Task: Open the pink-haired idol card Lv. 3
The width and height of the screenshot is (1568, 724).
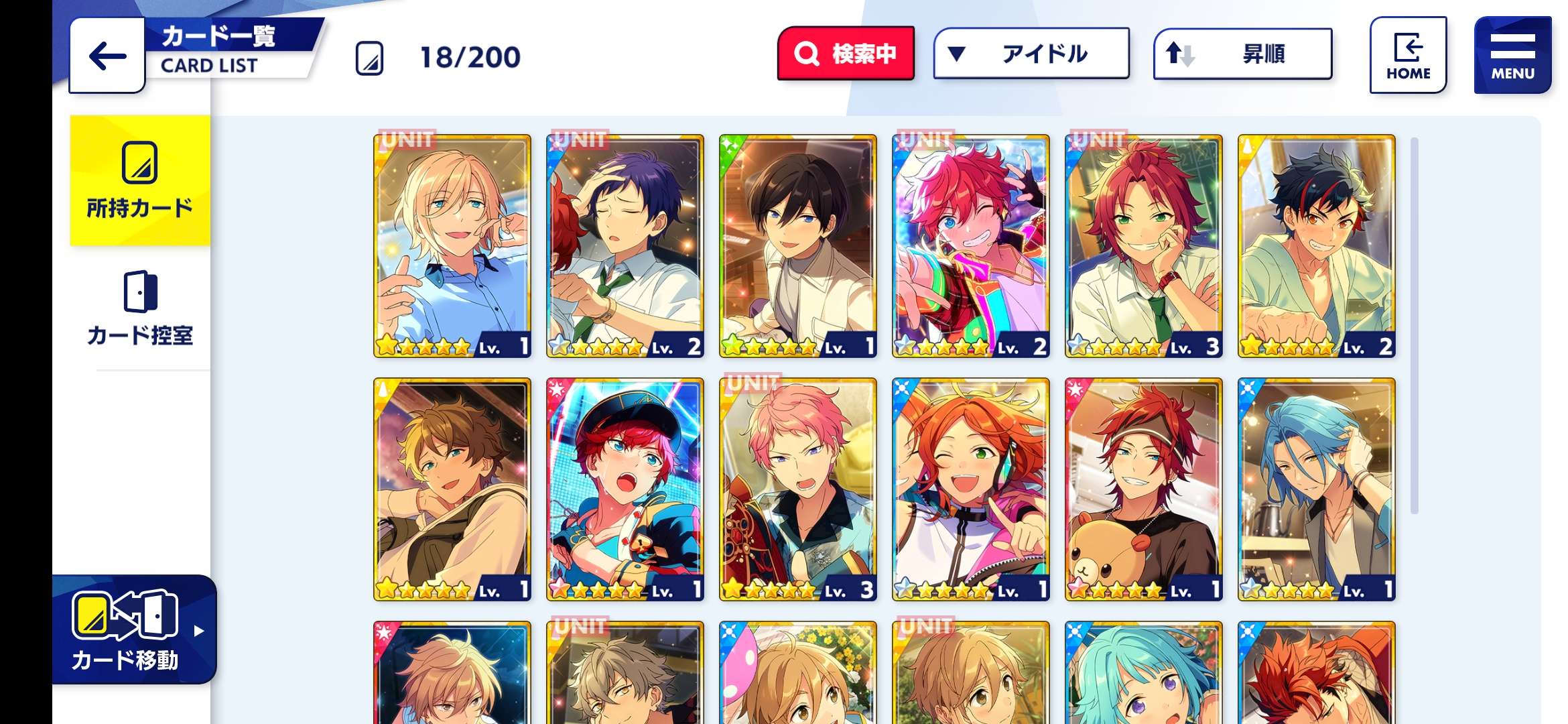Action: (x=797, y=489)
